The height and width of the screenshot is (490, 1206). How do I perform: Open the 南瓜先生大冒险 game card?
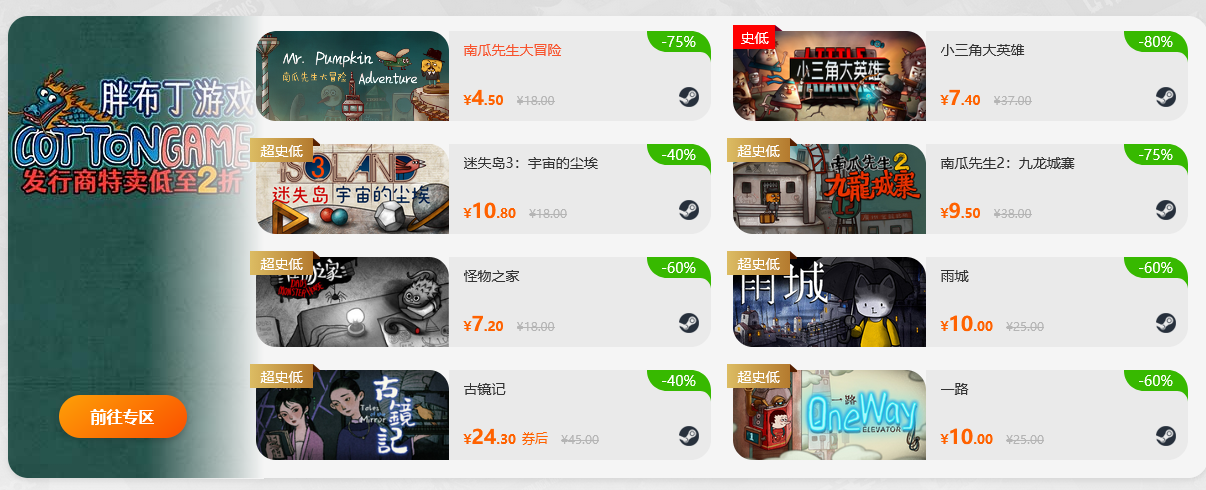click(x=482, y=76)
